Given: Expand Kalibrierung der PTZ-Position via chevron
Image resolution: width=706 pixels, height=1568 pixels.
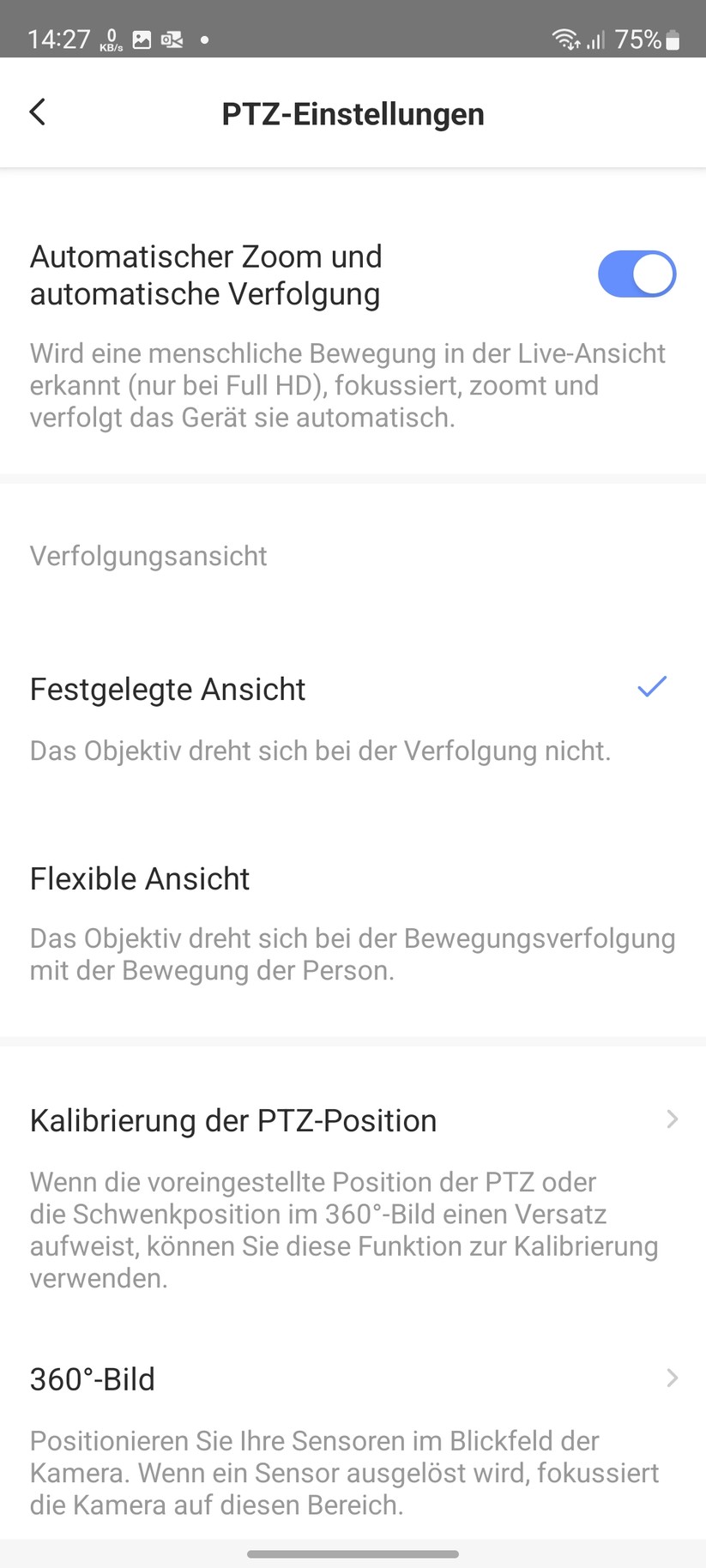Looking at the screenshot, I should pos(673,1119).
